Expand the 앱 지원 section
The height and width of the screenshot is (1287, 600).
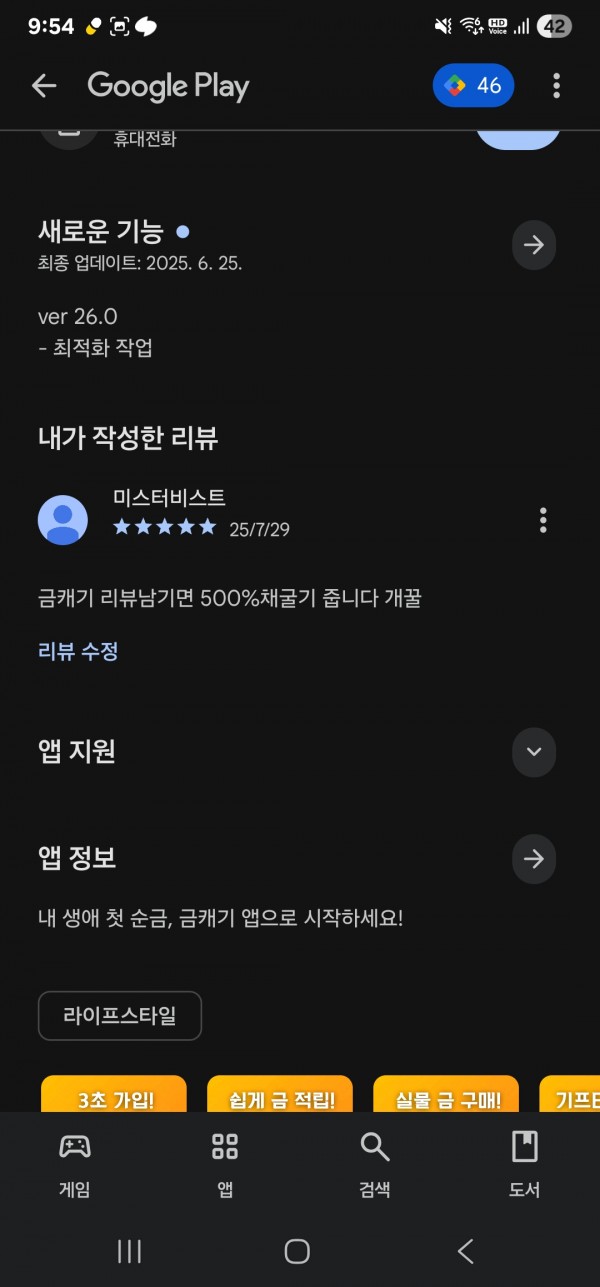(x=534, y=752)
